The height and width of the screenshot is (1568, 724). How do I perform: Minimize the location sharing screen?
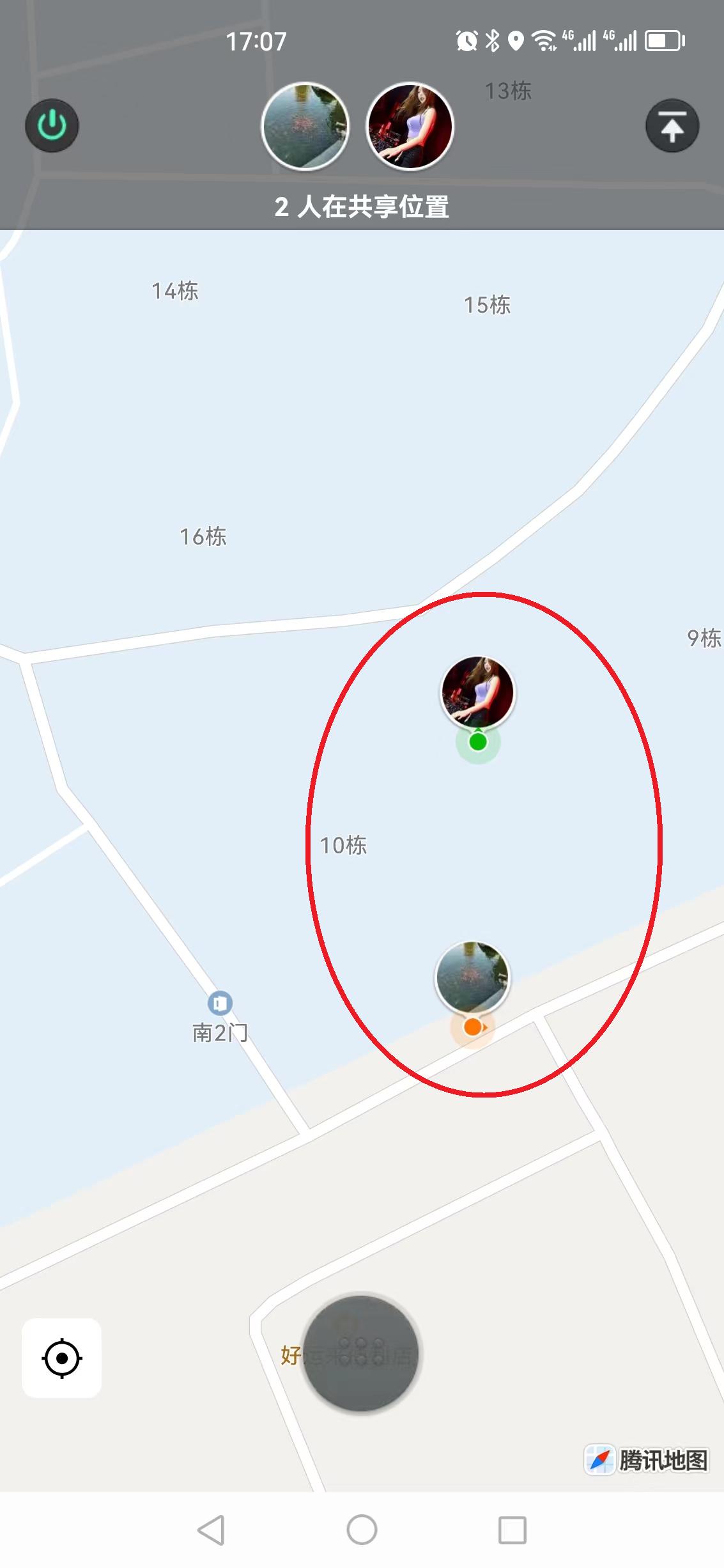pyautogui.click(x=672, y=125)
